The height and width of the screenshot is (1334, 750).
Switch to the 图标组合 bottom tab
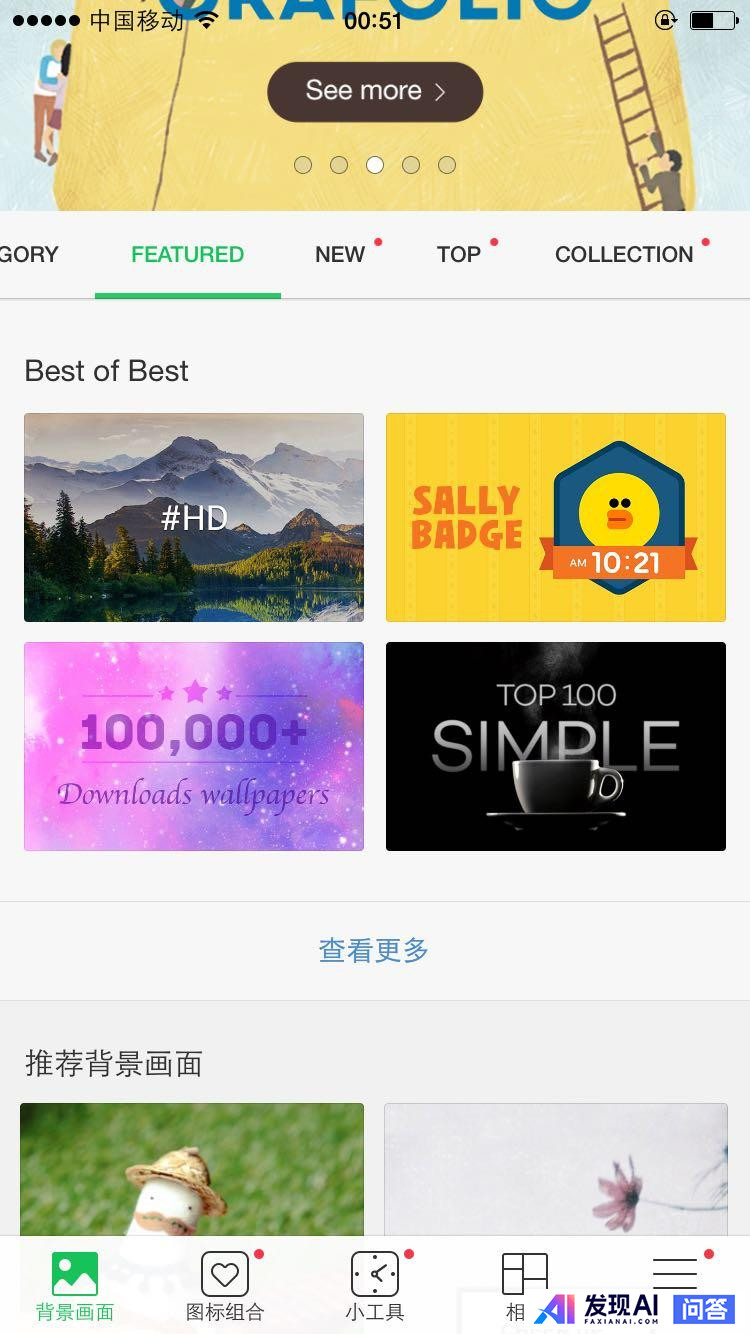[x=225, y=1286]
